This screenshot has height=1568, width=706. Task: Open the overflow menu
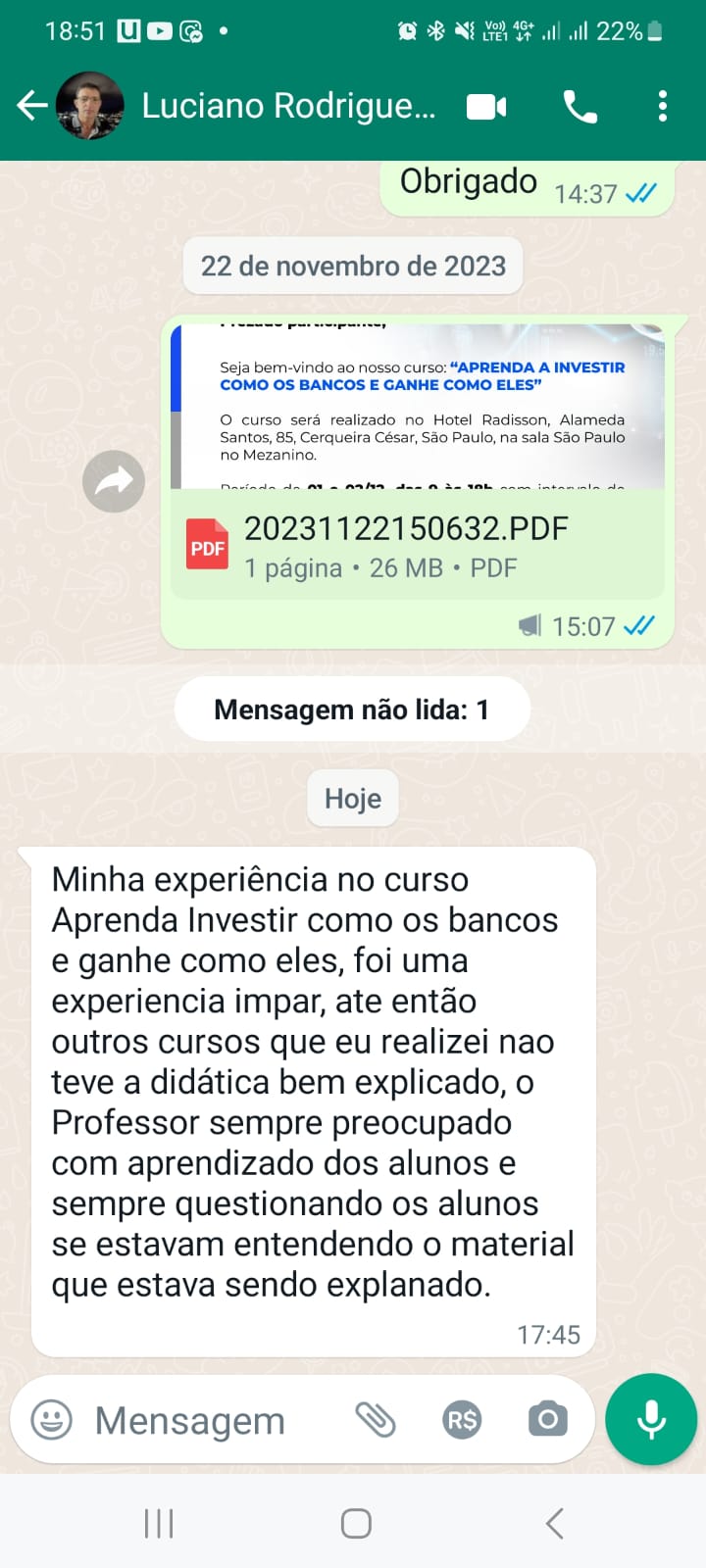663,106
